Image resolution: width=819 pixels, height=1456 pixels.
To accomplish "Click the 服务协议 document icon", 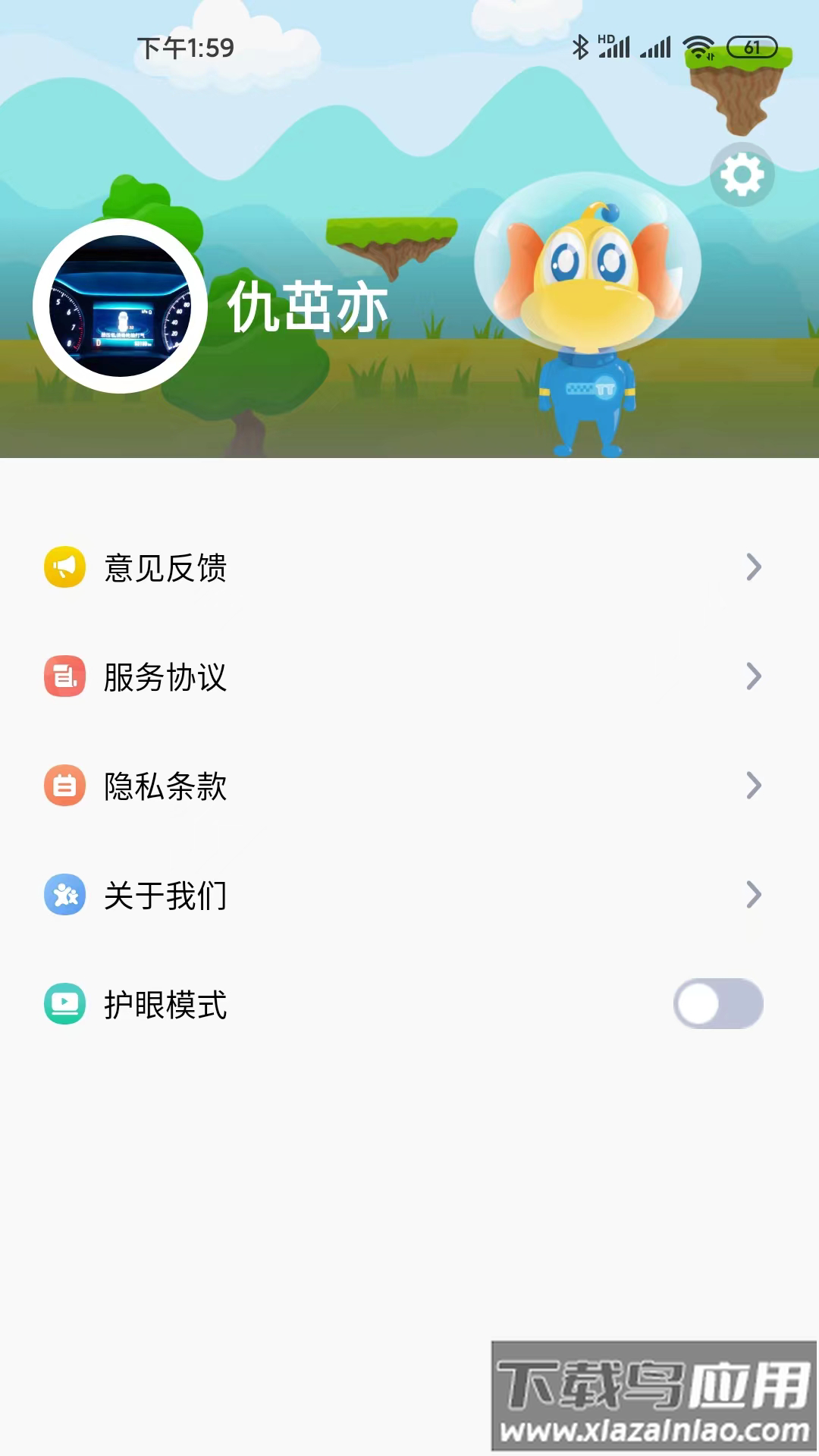I will click(63, 677).
